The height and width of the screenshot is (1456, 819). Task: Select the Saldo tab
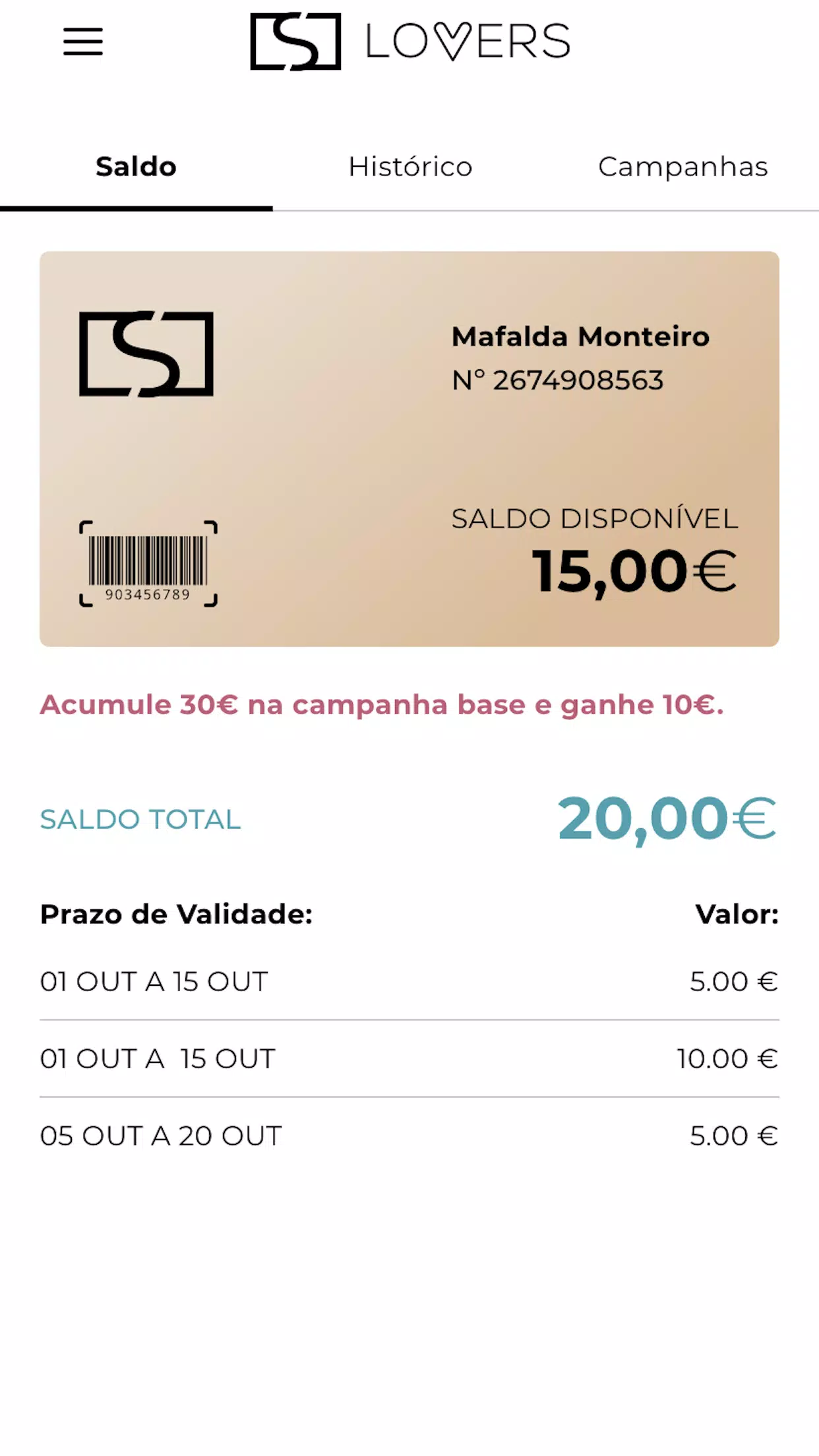tap(136, 167)
